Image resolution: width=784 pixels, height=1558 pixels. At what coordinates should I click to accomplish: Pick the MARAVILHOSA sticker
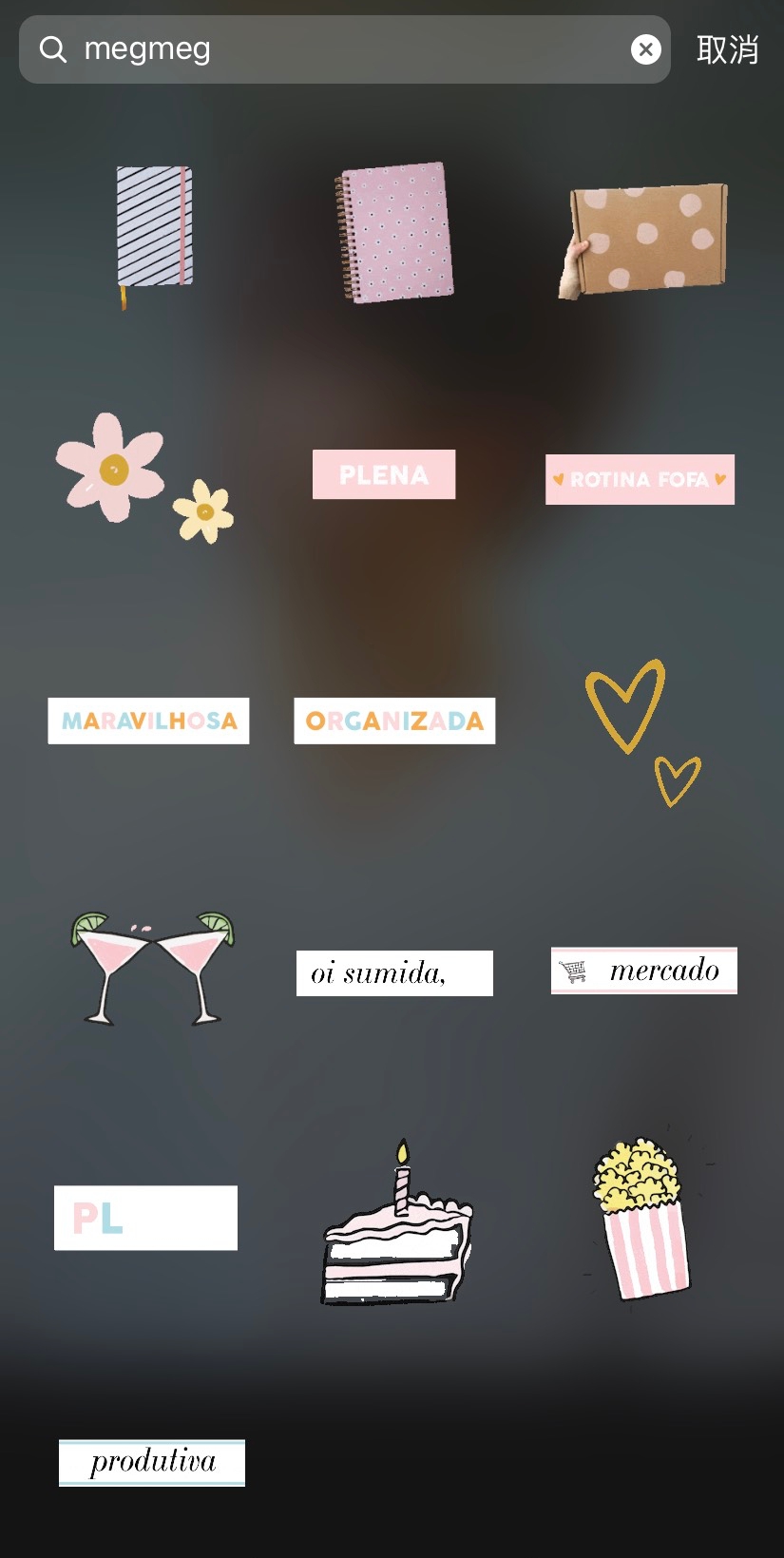pos(147,720)
